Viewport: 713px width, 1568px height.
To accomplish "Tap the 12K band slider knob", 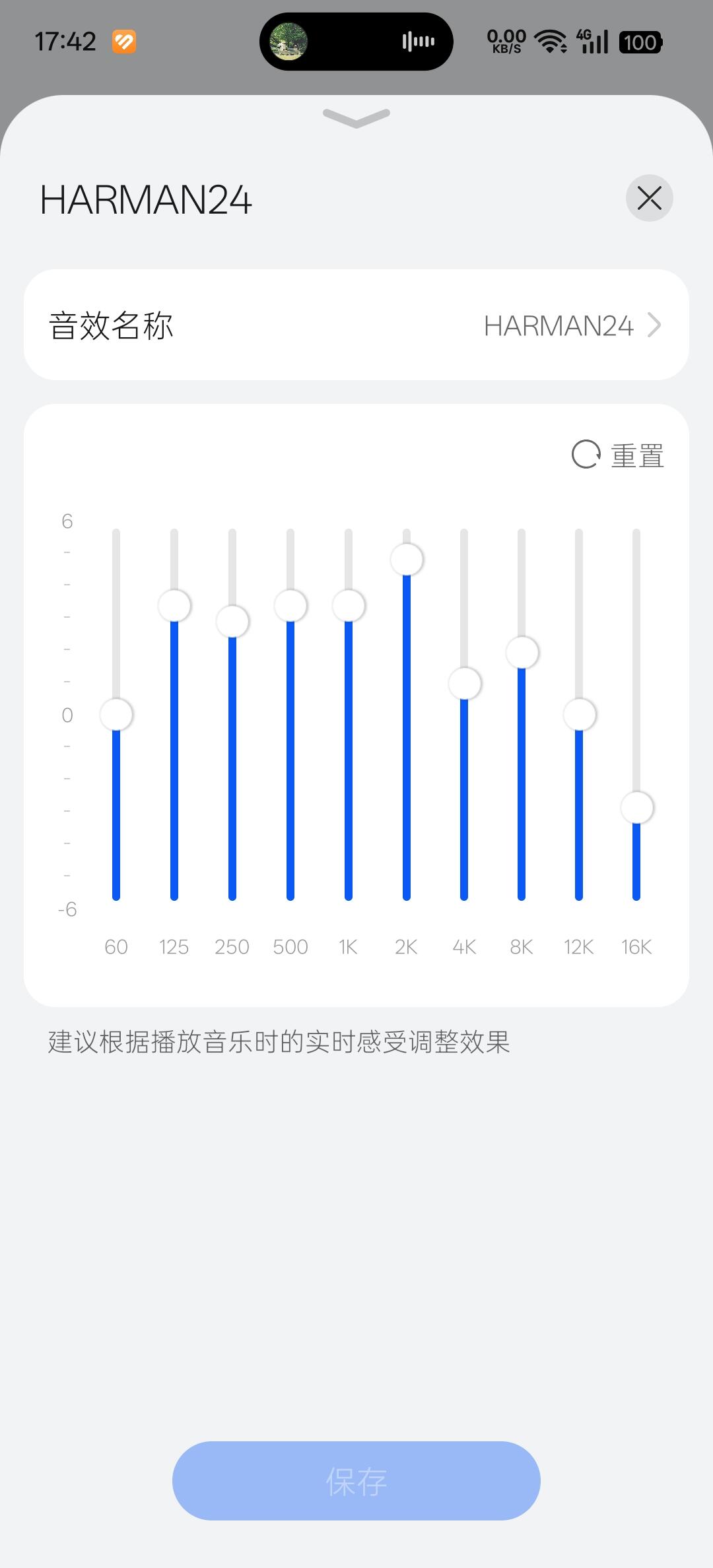I will point(580,715).
